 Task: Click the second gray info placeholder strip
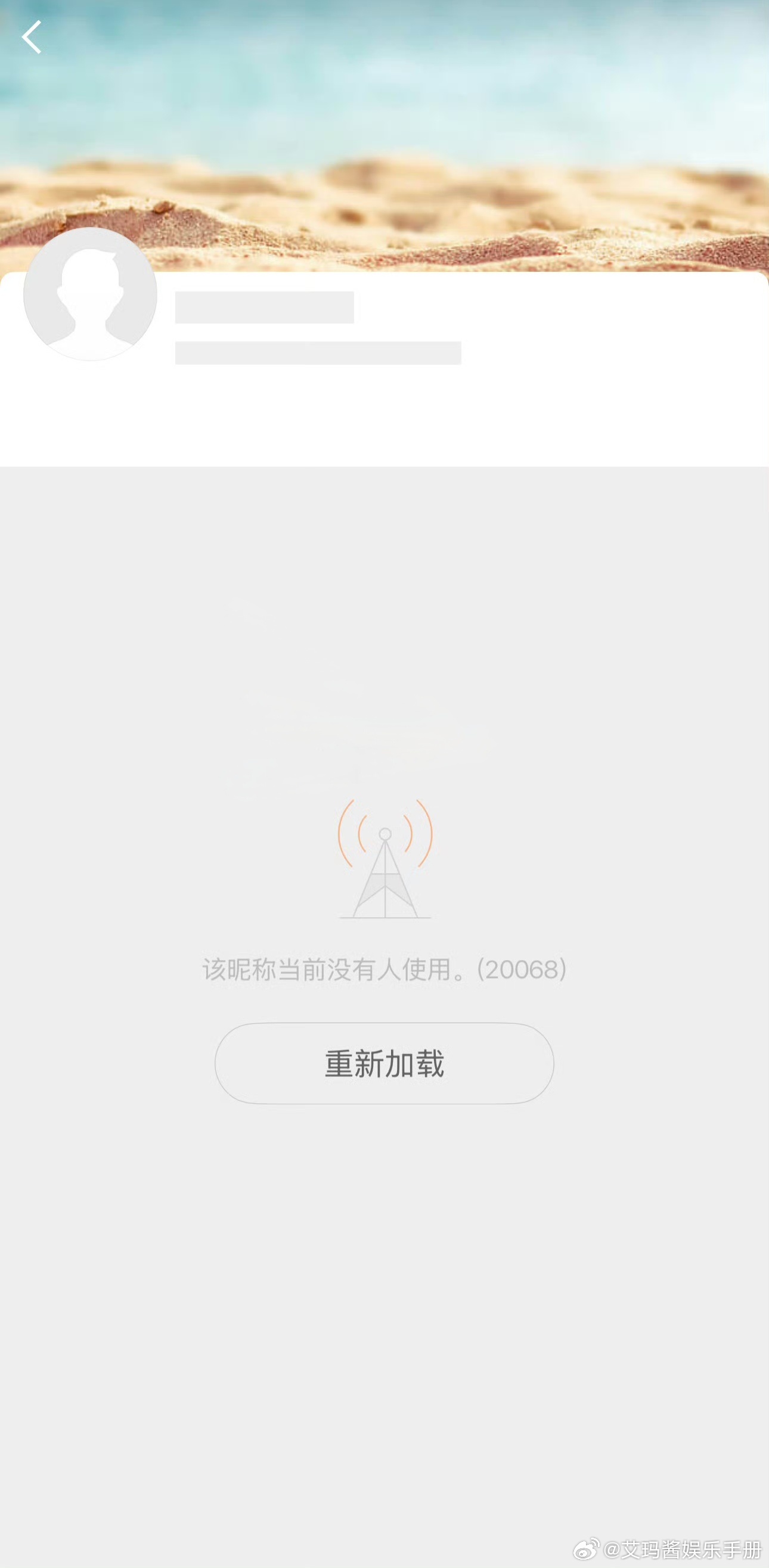click(x=317, y=353)
